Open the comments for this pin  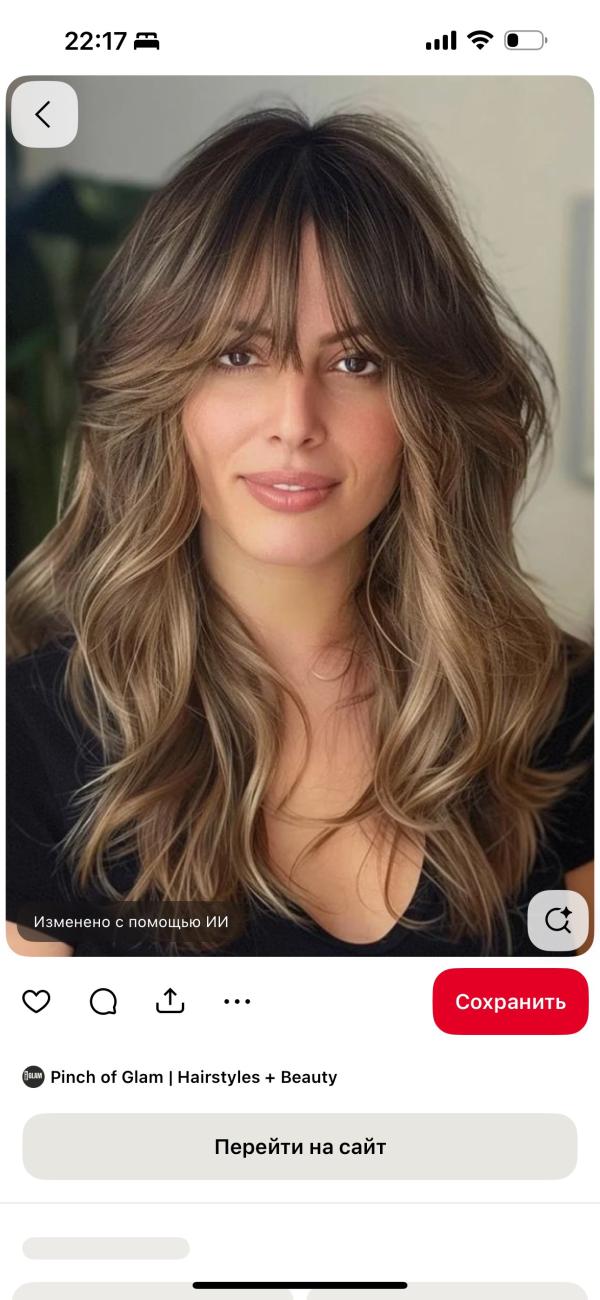point(103,1001)
